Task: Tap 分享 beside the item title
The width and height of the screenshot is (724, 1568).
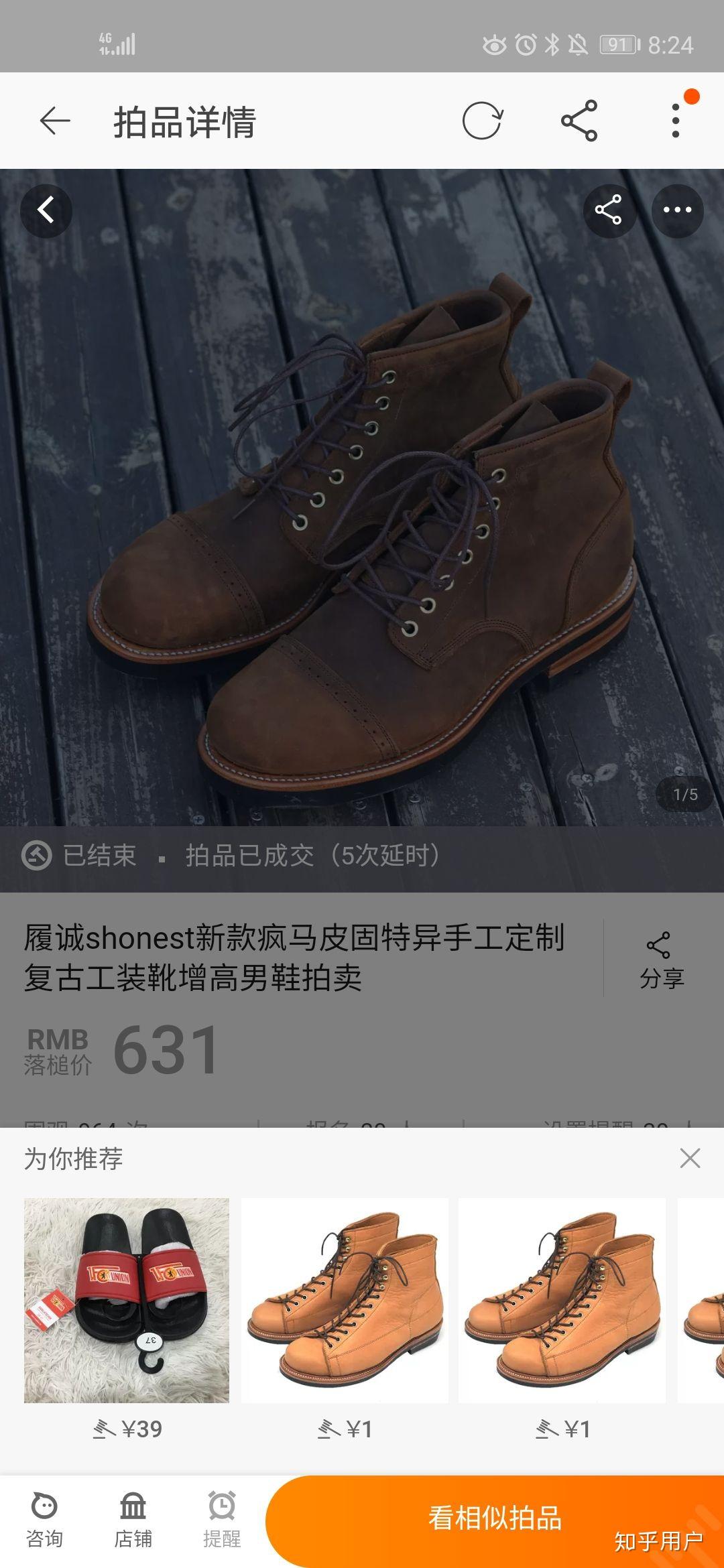Action: (x=661, y=959)
